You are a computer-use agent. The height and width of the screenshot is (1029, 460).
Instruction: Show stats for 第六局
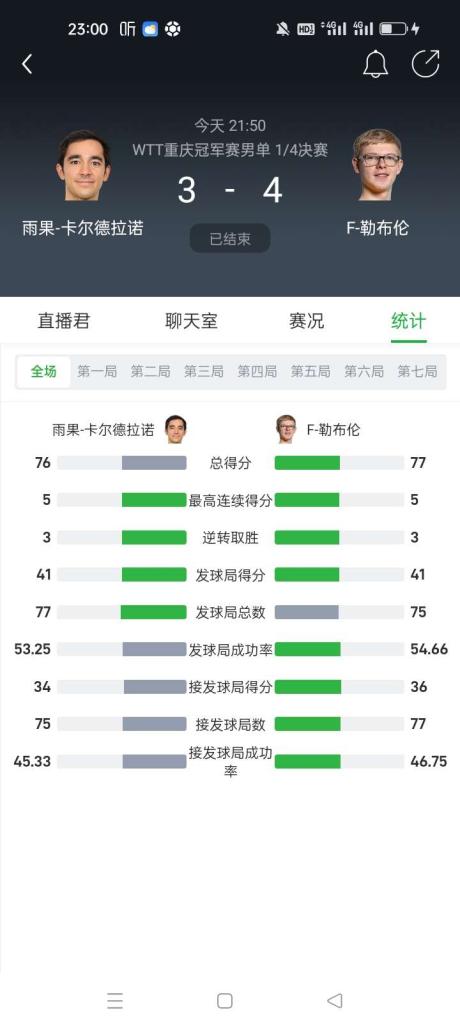[x=364, y=371]
